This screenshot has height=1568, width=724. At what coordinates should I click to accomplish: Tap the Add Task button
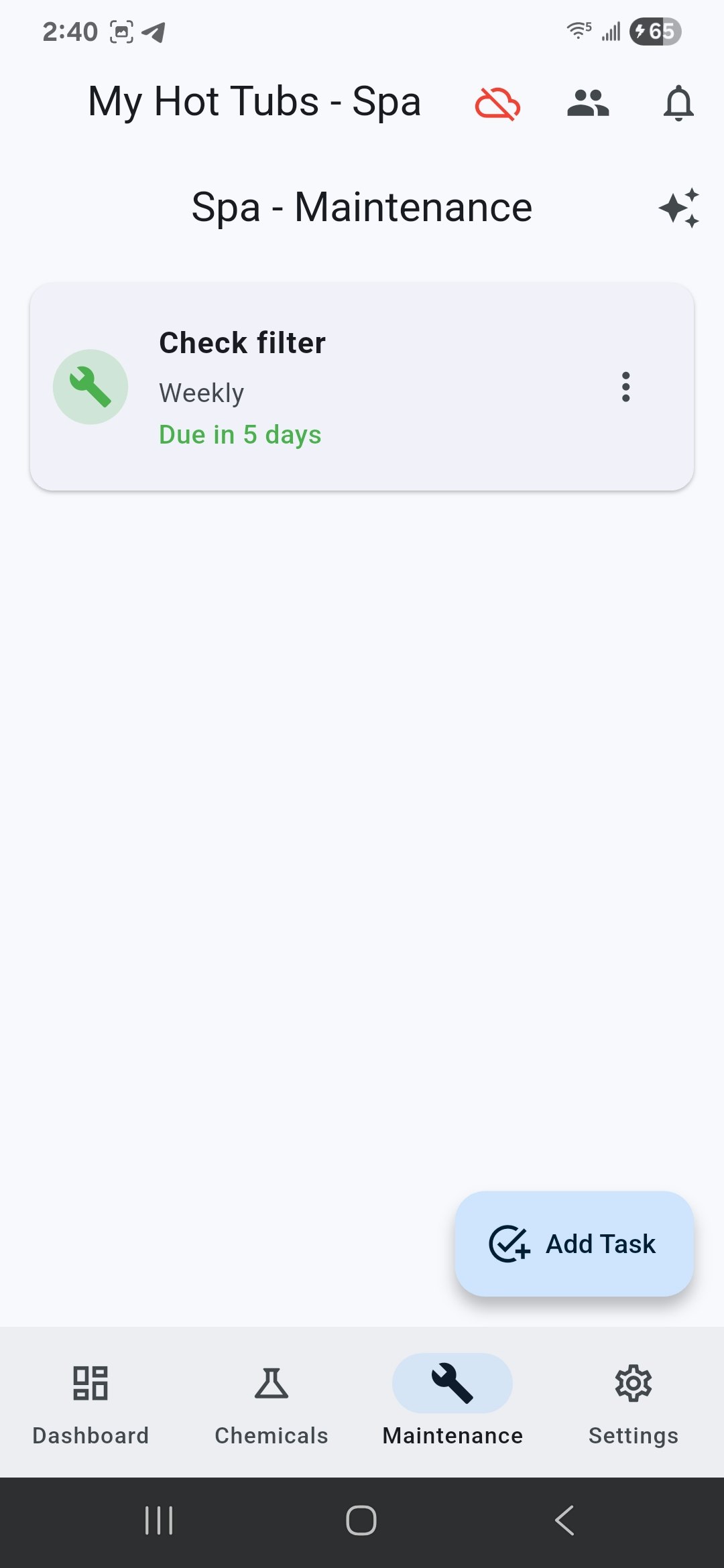(x=574, y=1244)
